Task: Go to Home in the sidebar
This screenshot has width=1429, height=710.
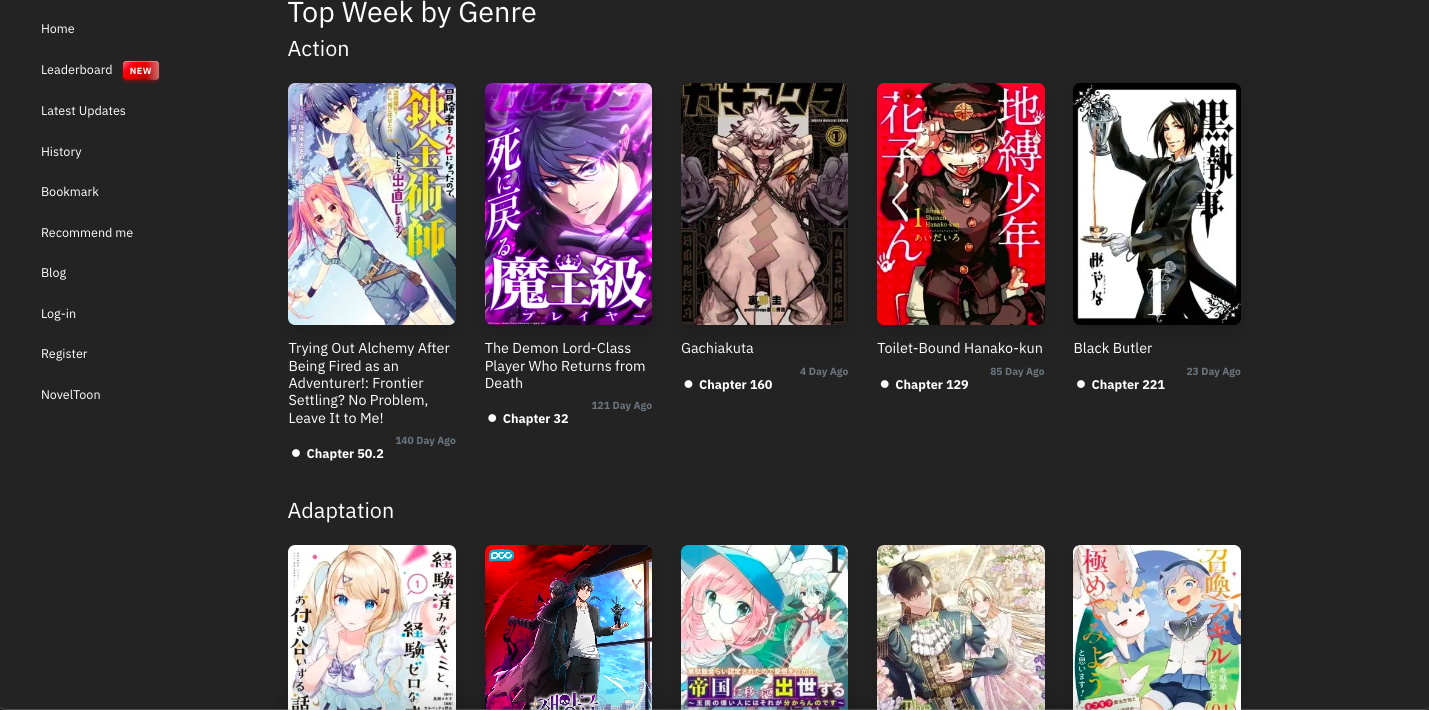Action: click(x=58, y=29)
